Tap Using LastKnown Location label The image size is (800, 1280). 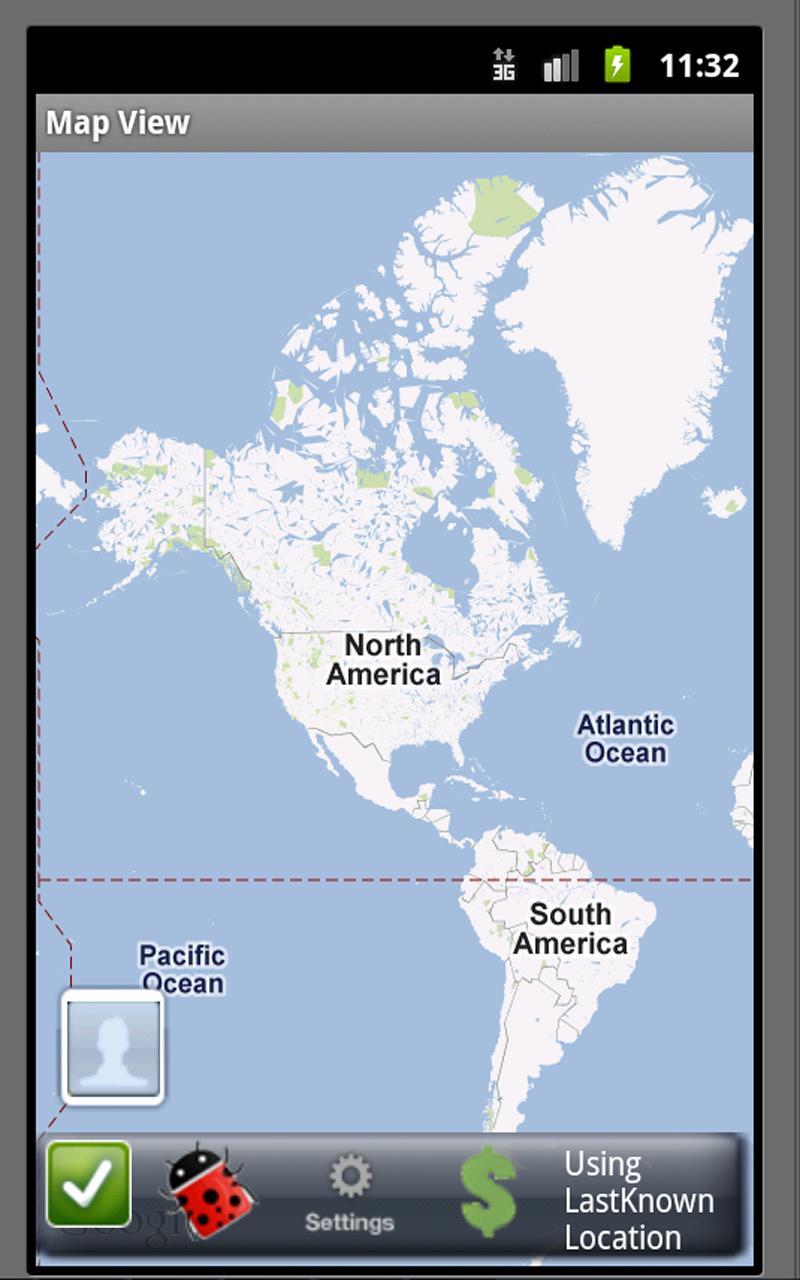(638, 1200)
